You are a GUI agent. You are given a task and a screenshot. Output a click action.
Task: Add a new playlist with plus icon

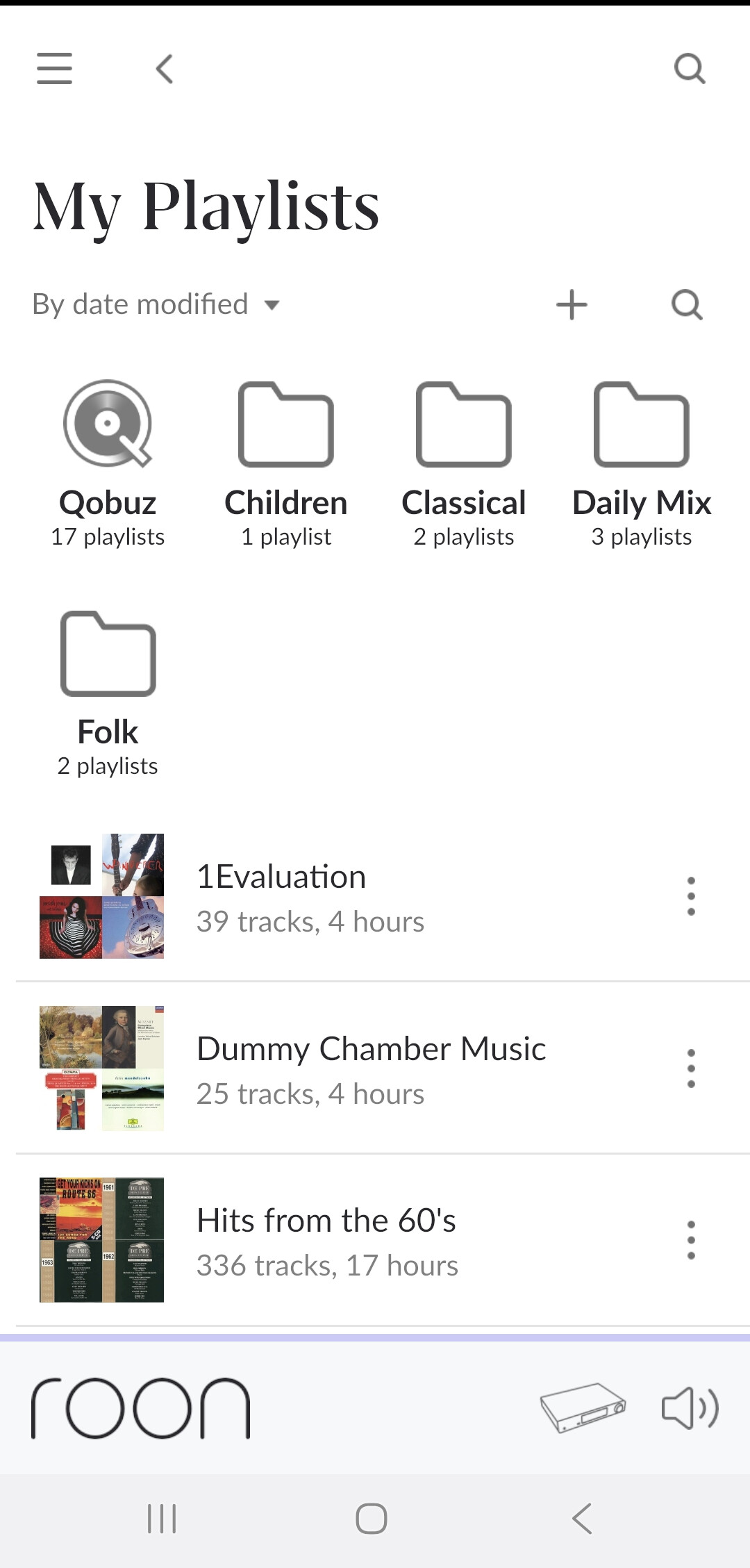coord(572,304)
